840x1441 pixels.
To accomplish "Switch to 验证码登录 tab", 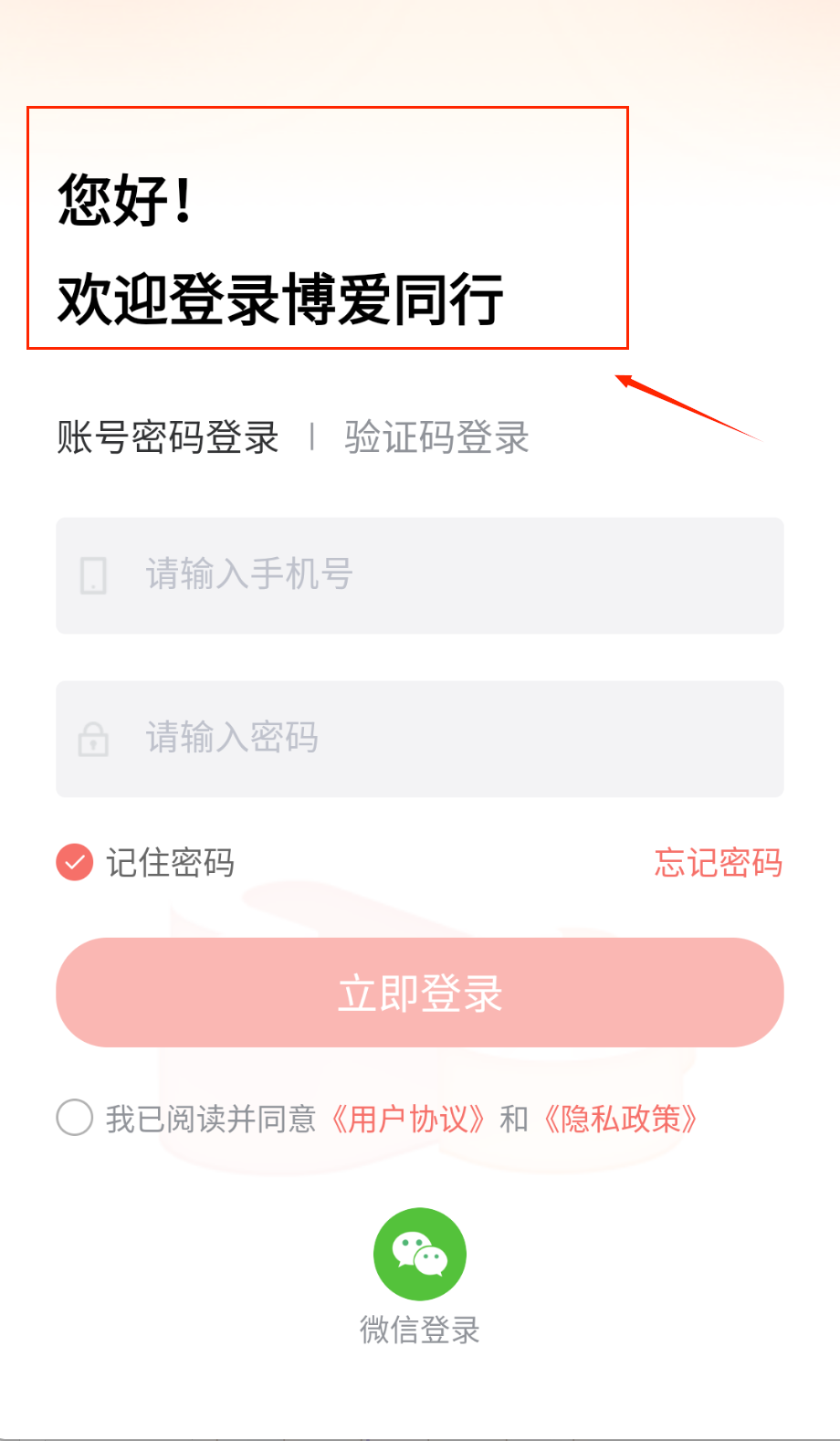I will [x=436, y=437].
